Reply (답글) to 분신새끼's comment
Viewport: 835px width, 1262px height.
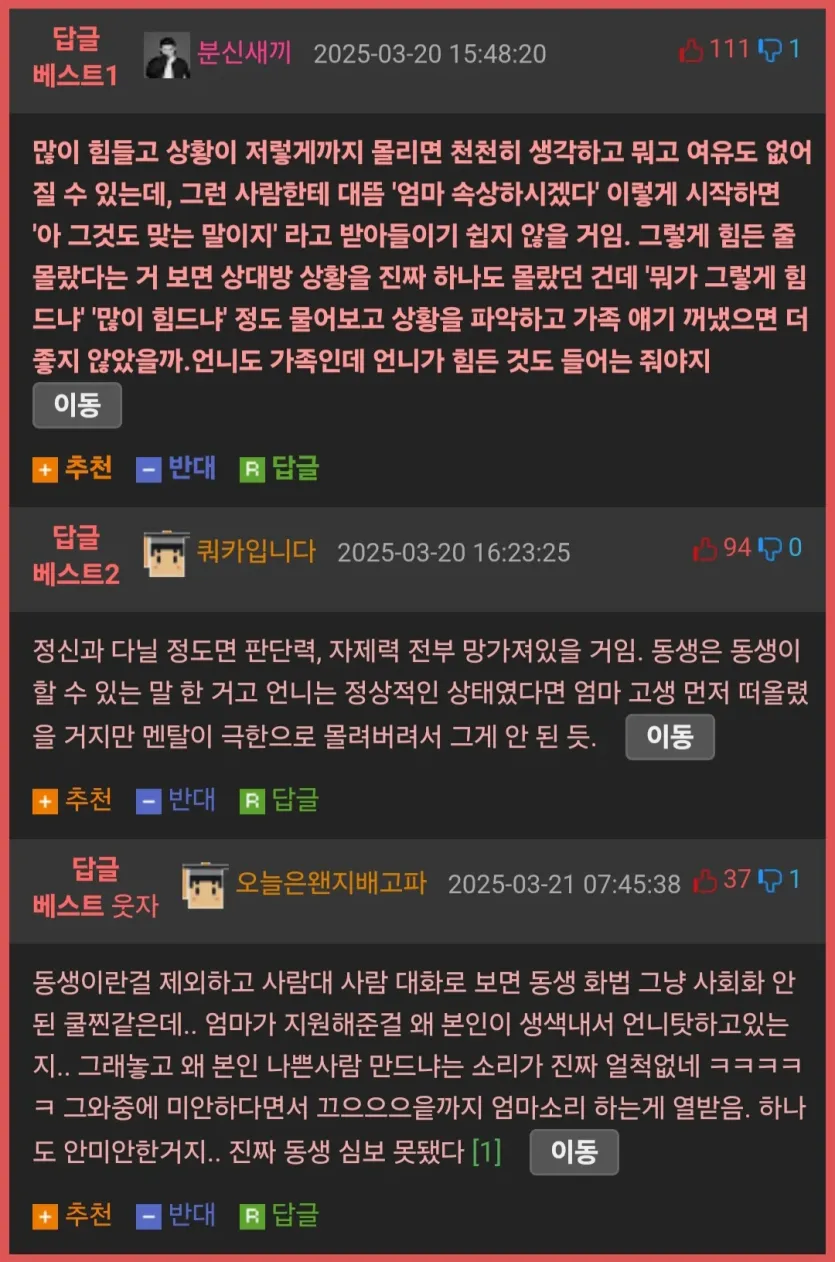[279, 468]
